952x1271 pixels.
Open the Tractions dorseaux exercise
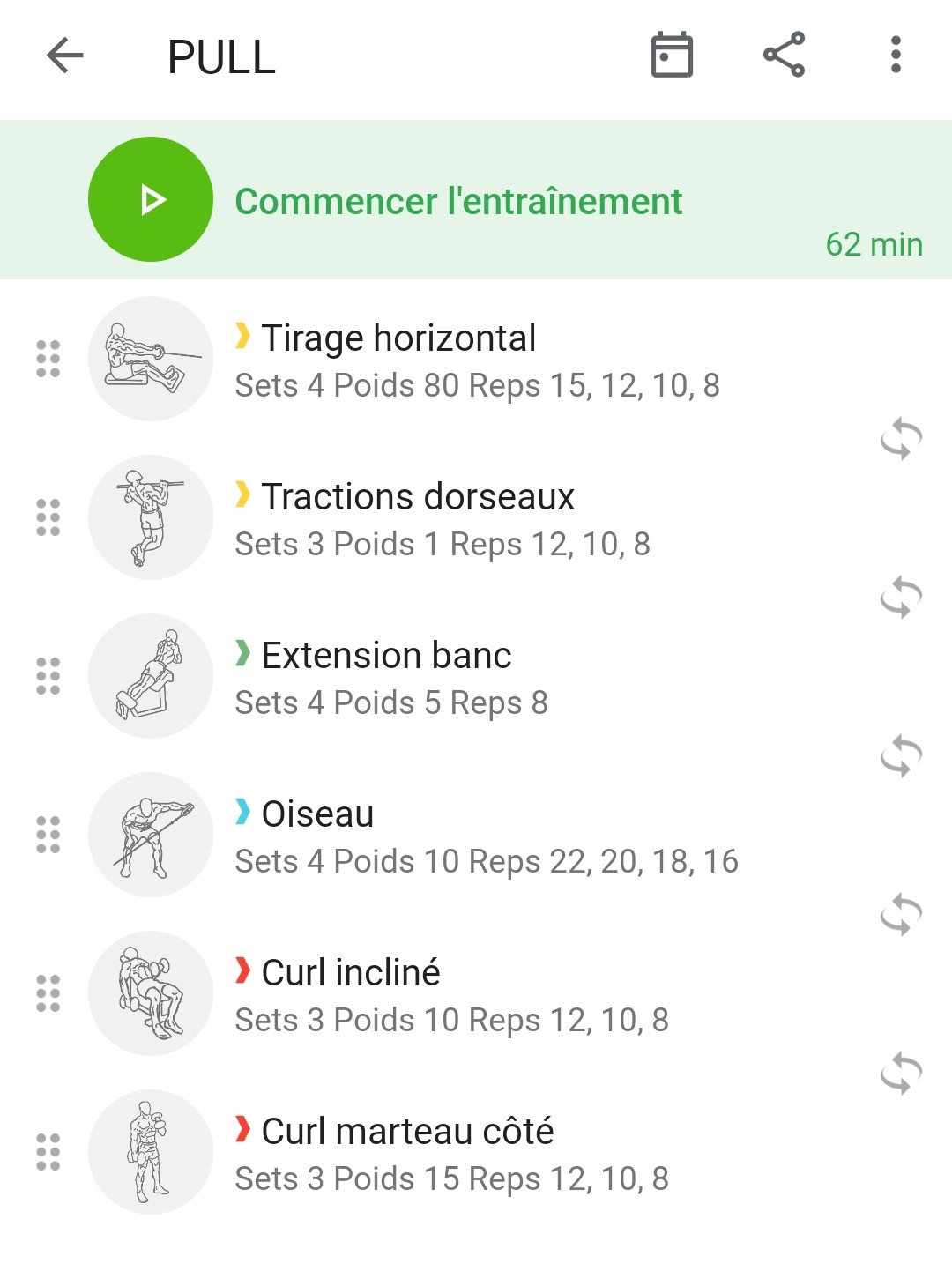418,497
